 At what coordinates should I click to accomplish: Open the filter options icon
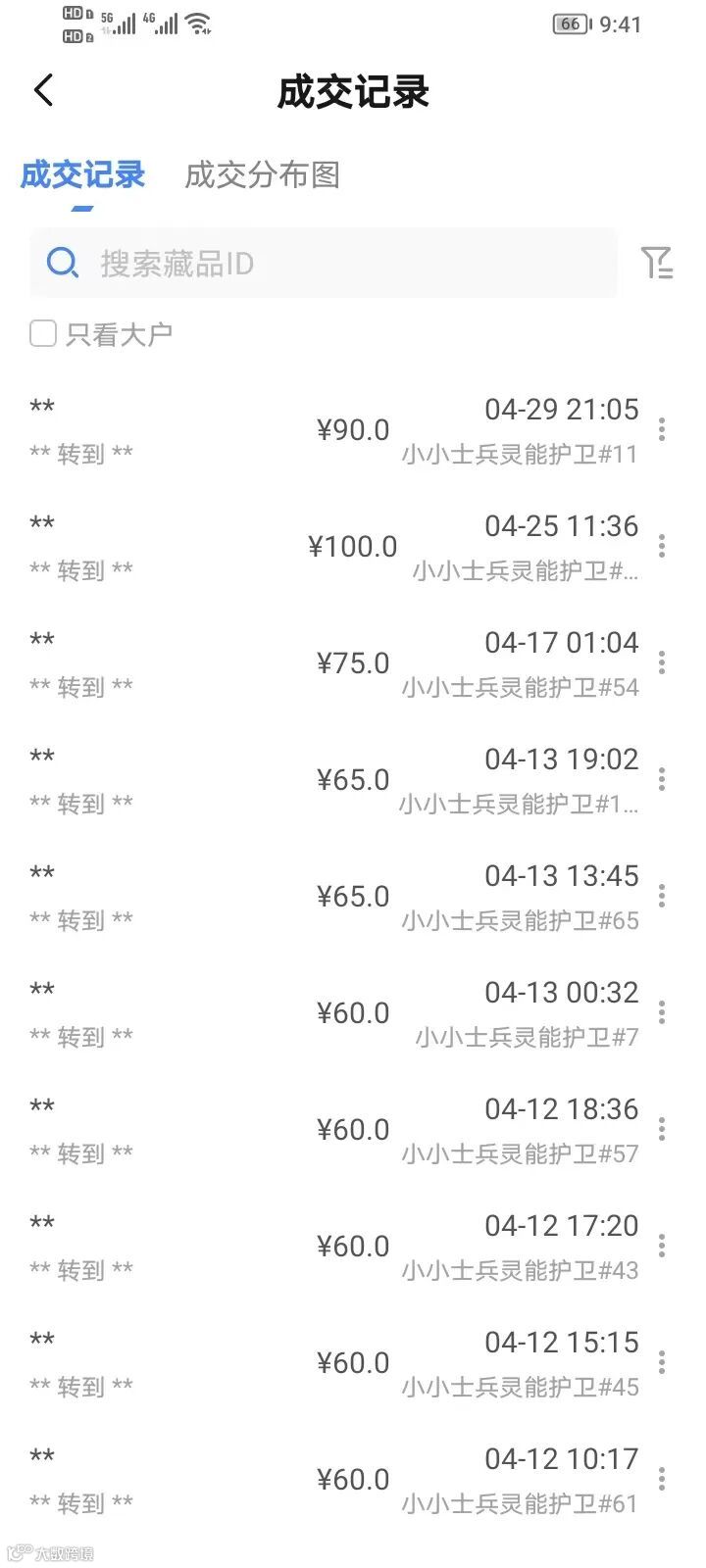tap(656, 263)
